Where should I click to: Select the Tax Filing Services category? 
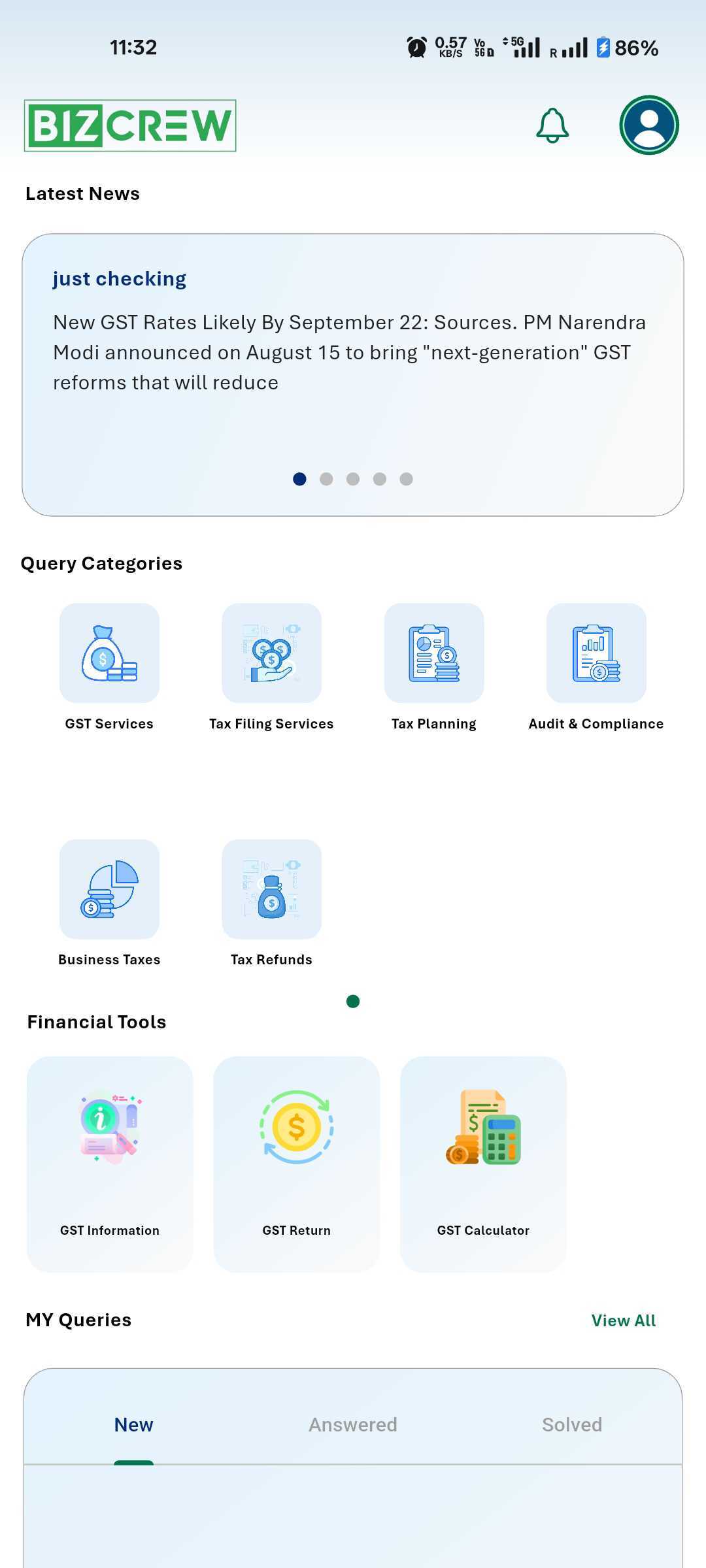271,653
